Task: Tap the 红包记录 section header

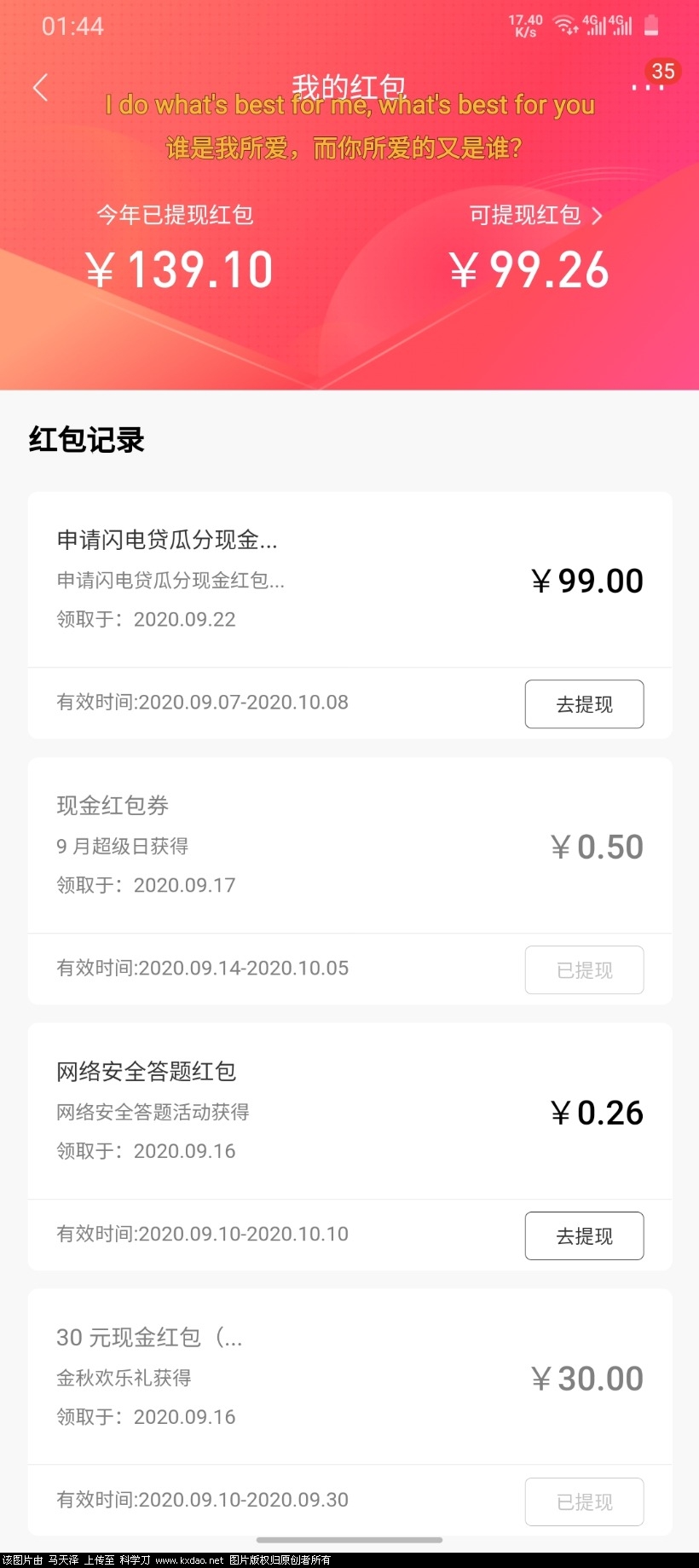Action: (85, 441)
